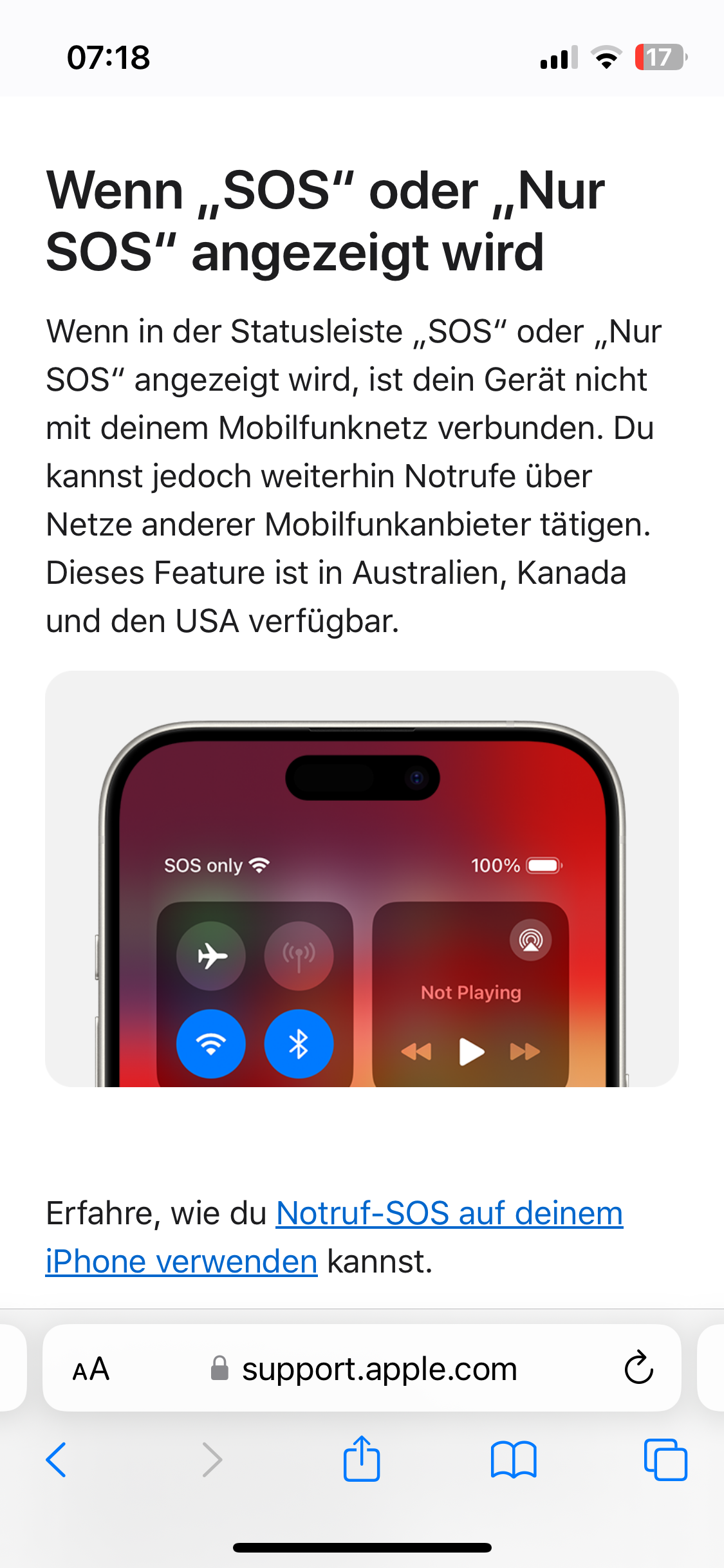Show open tabs overview
Image resolution: width=724 pixels, height=1568 pixels.
665,1459
